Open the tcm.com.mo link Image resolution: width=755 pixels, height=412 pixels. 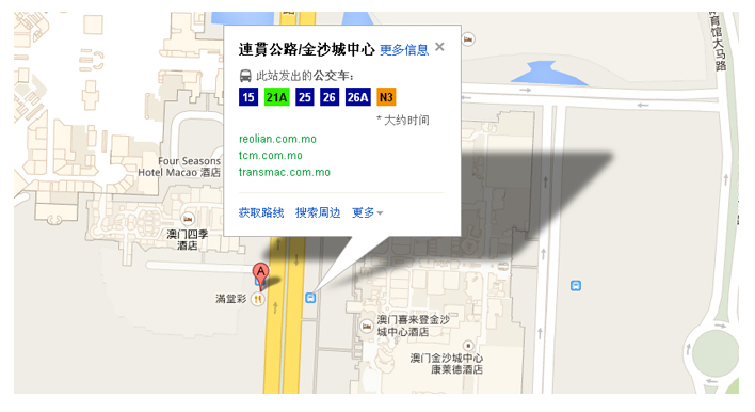pos(270,156)
